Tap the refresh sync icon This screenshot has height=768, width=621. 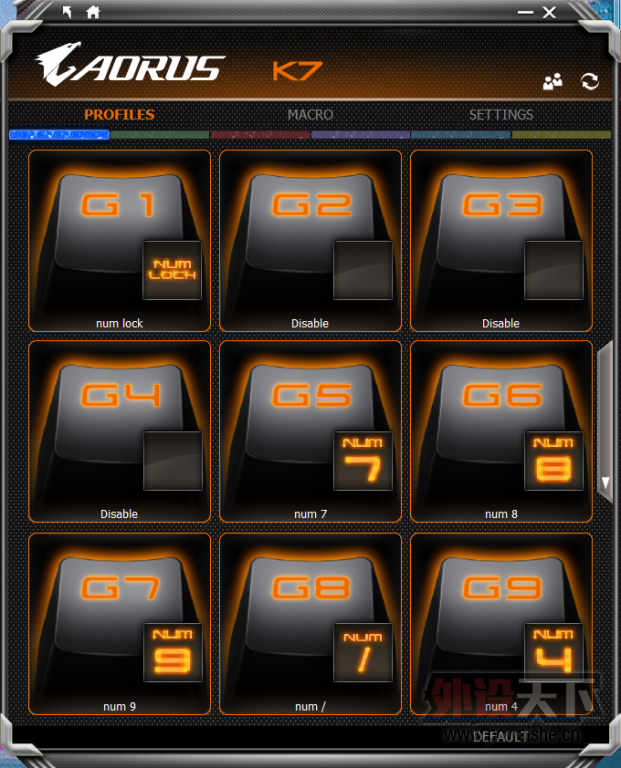[590, 82]
